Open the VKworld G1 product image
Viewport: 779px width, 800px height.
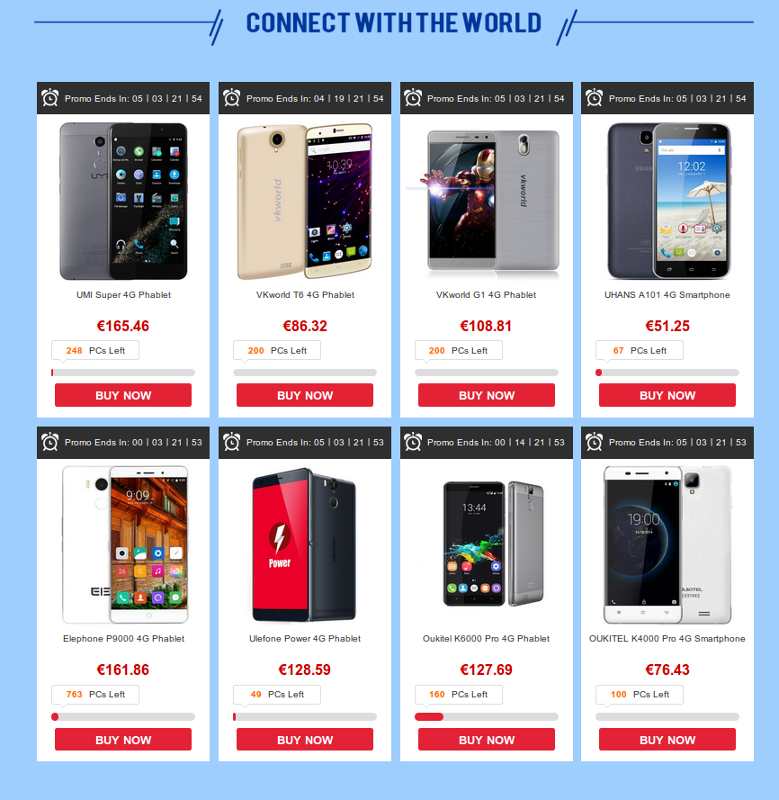click(x=486, y=200)
